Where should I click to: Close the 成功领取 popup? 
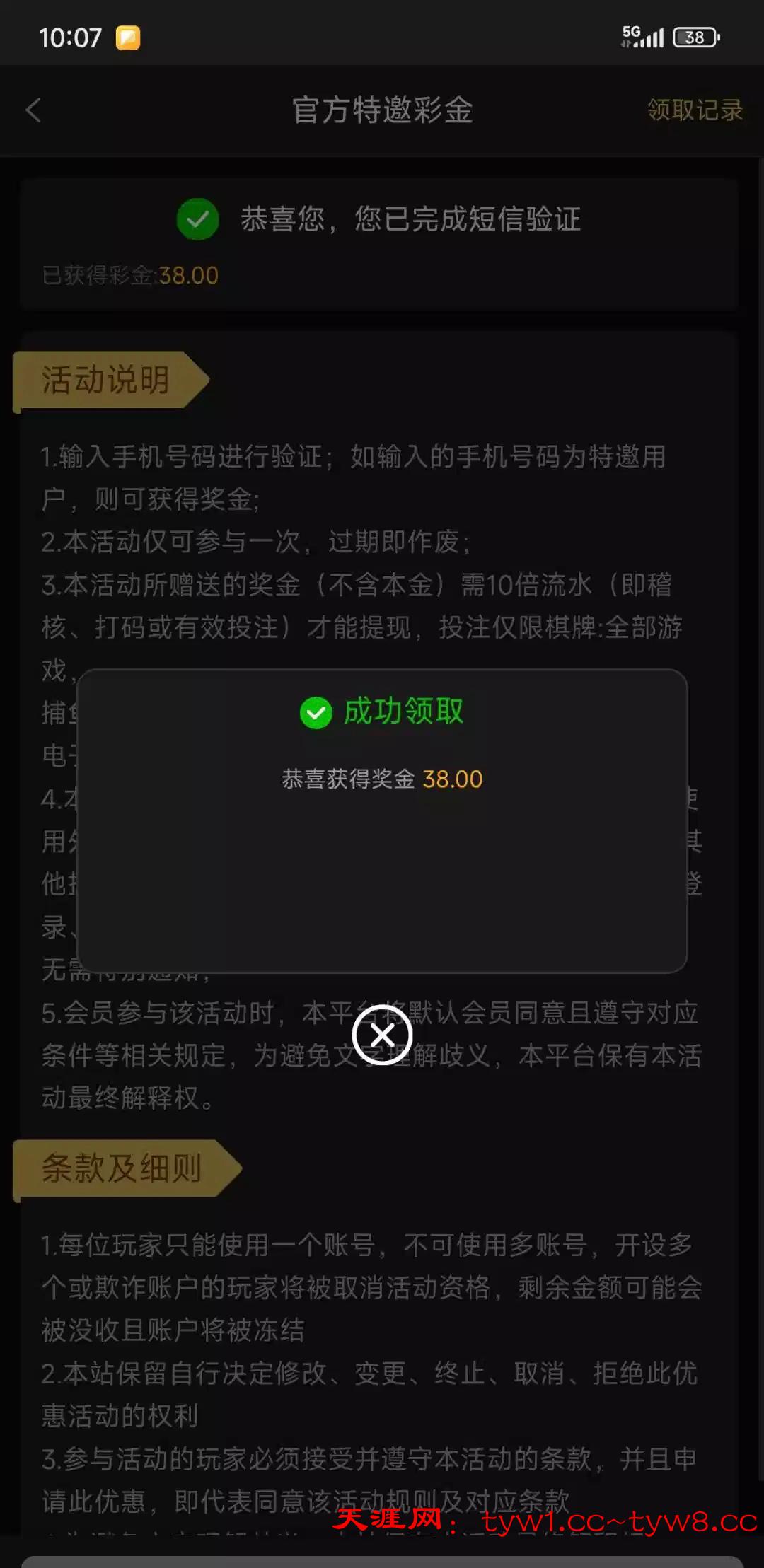tap(382, 1035)
